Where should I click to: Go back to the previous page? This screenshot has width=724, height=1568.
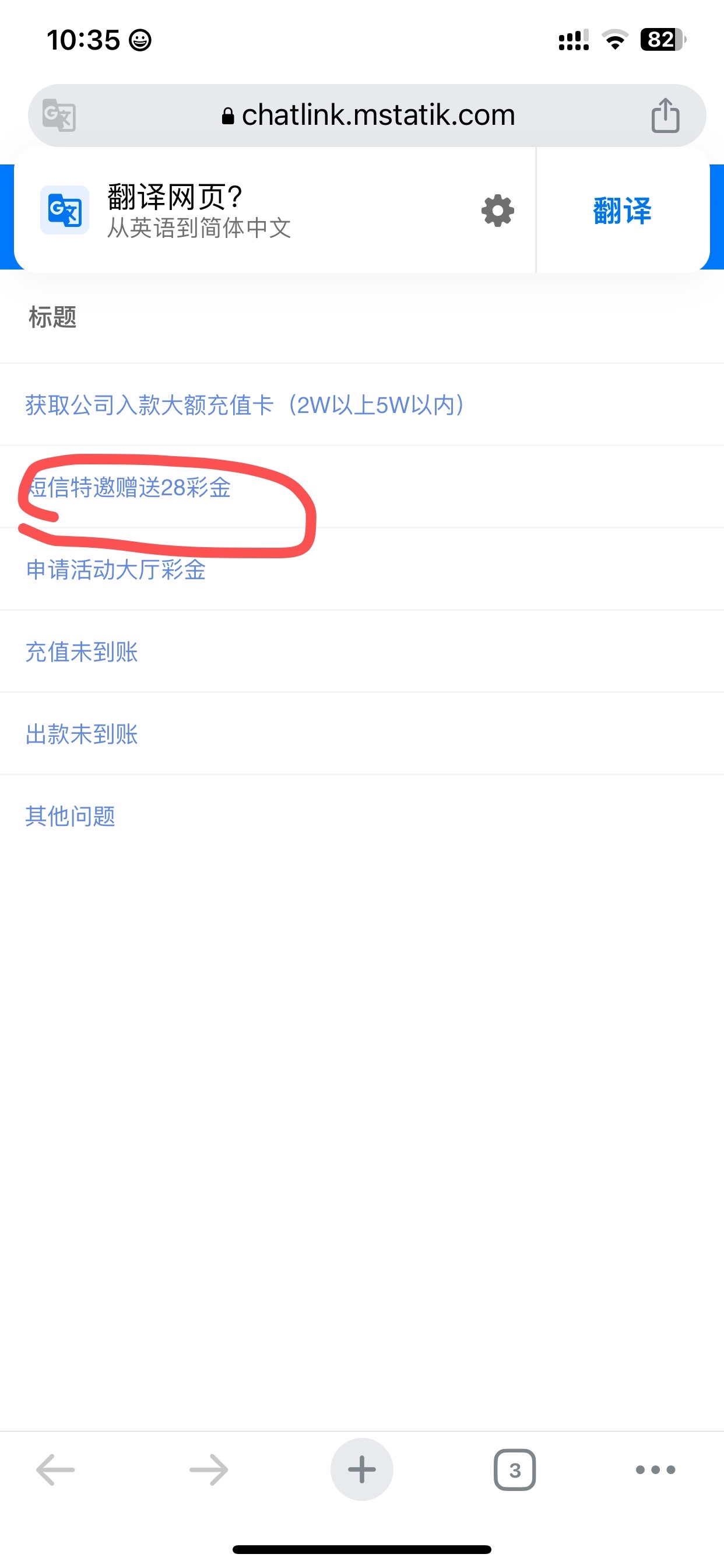[x=55, y=1469]
